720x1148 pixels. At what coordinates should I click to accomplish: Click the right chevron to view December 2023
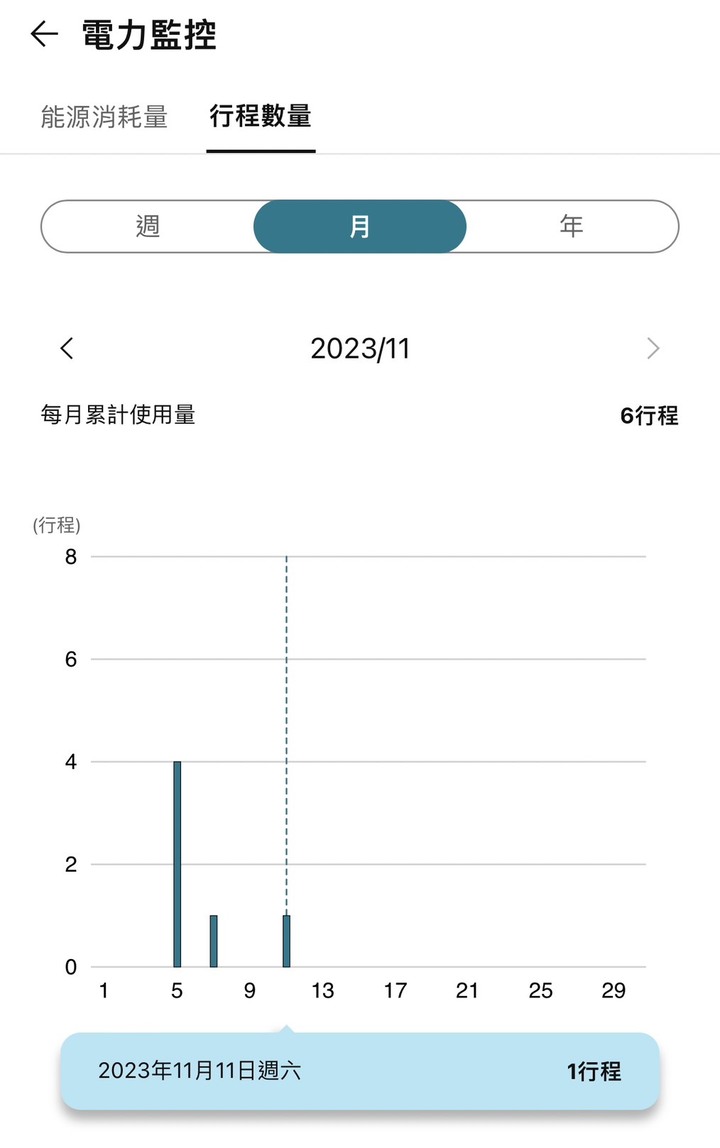(x=653, y=348)
